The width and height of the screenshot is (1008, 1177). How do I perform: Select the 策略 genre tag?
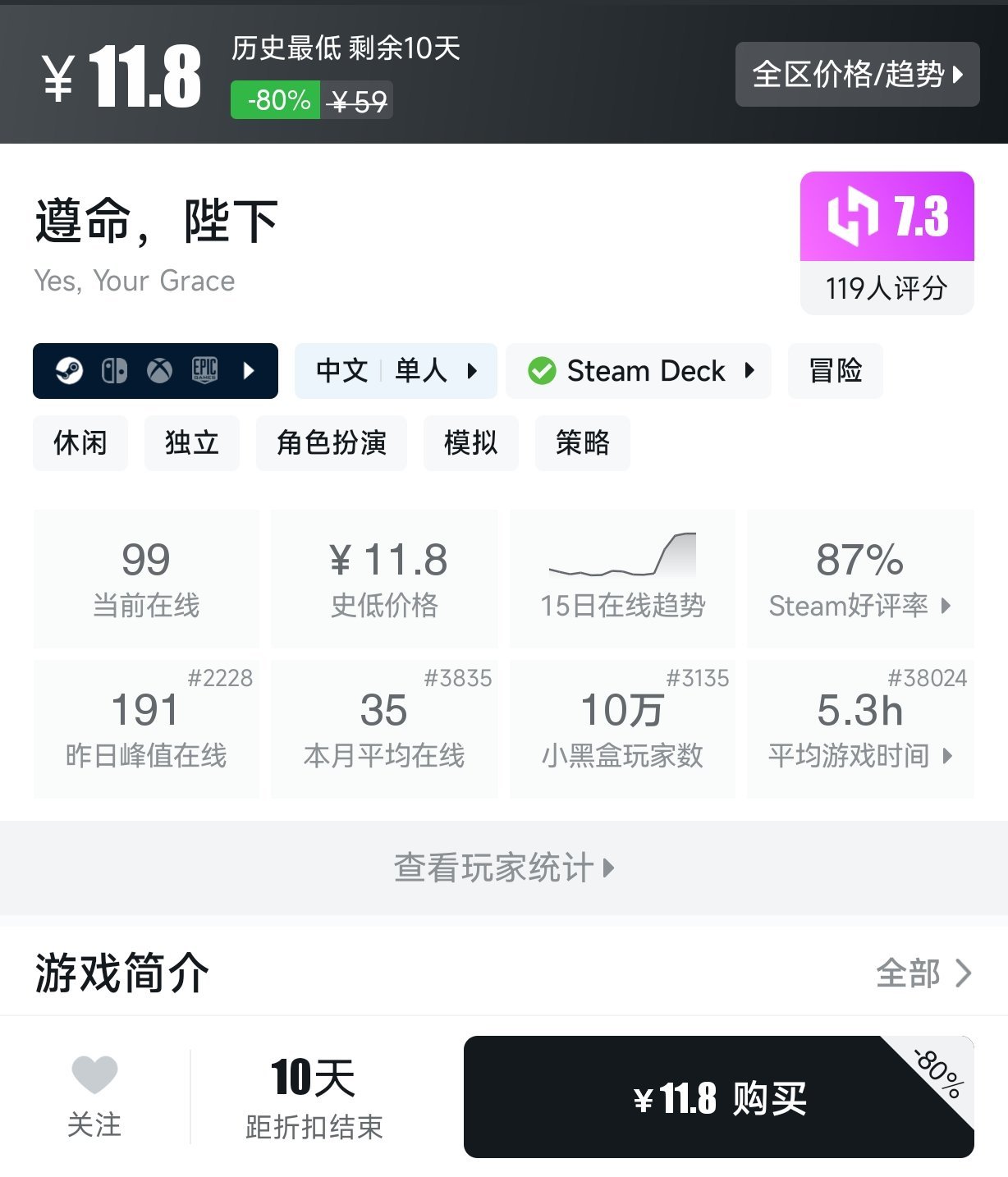[x=582, y=443]
